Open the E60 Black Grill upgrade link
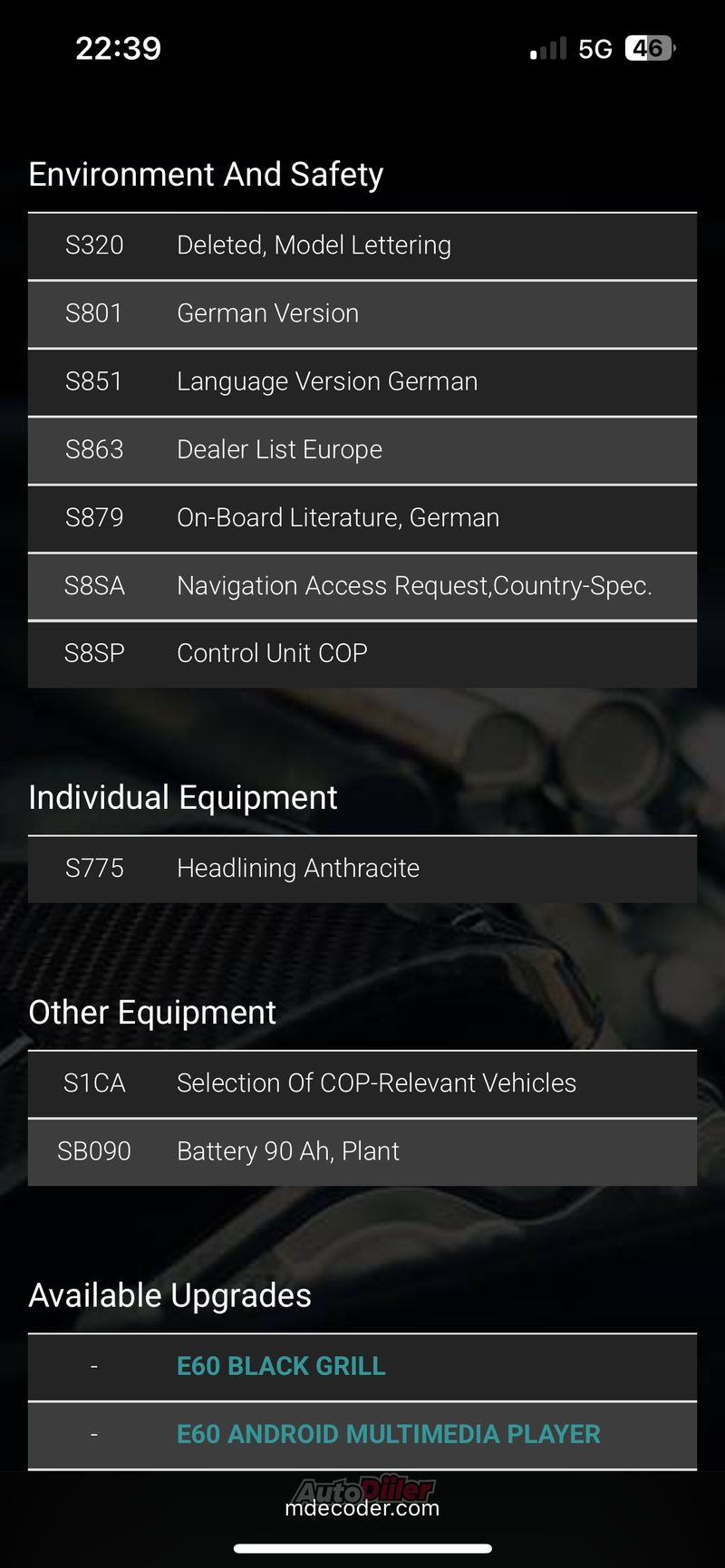This screenshot has height=1568, width=725. (x=281, y=1366)
